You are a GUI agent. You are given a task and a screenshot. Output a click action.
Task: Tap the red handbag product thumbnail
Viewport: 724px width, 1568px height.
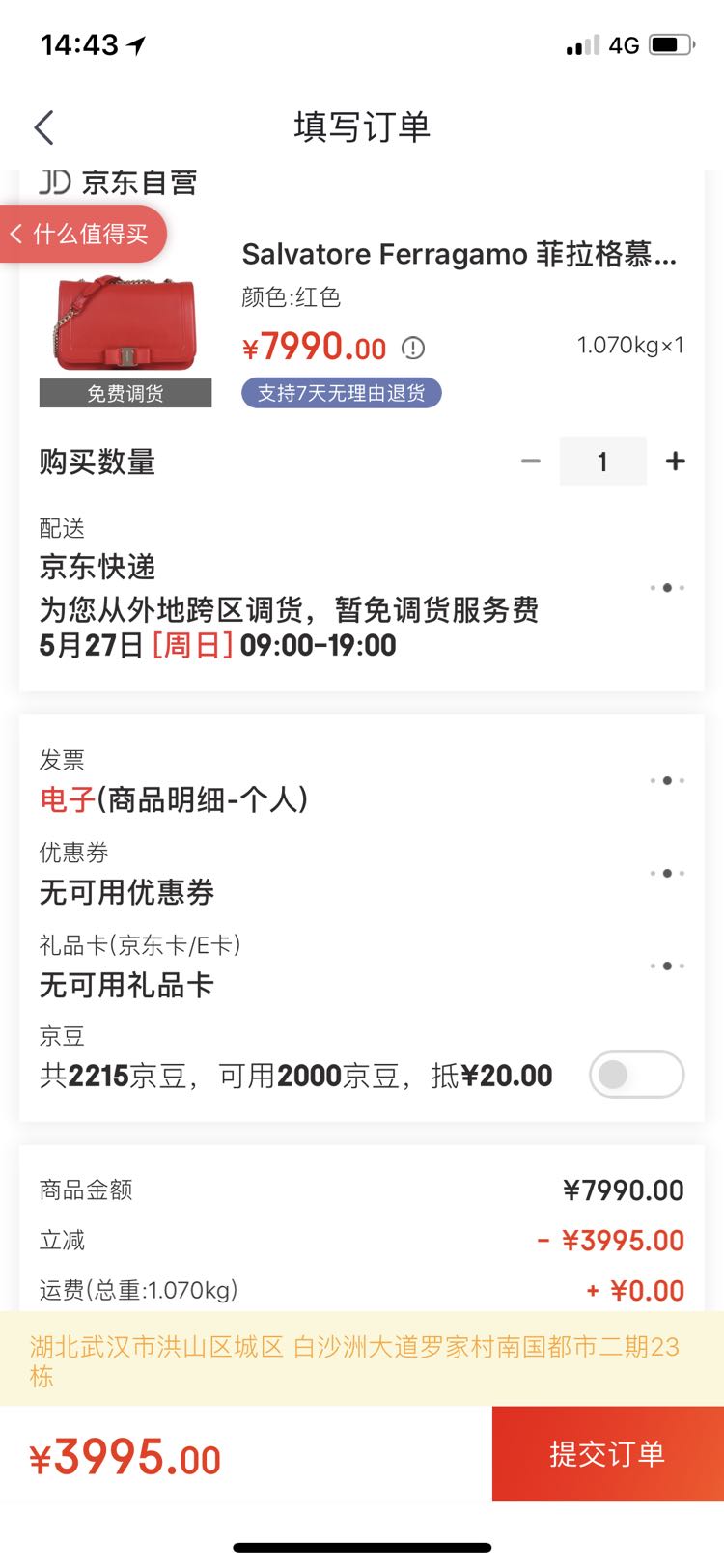125,319
